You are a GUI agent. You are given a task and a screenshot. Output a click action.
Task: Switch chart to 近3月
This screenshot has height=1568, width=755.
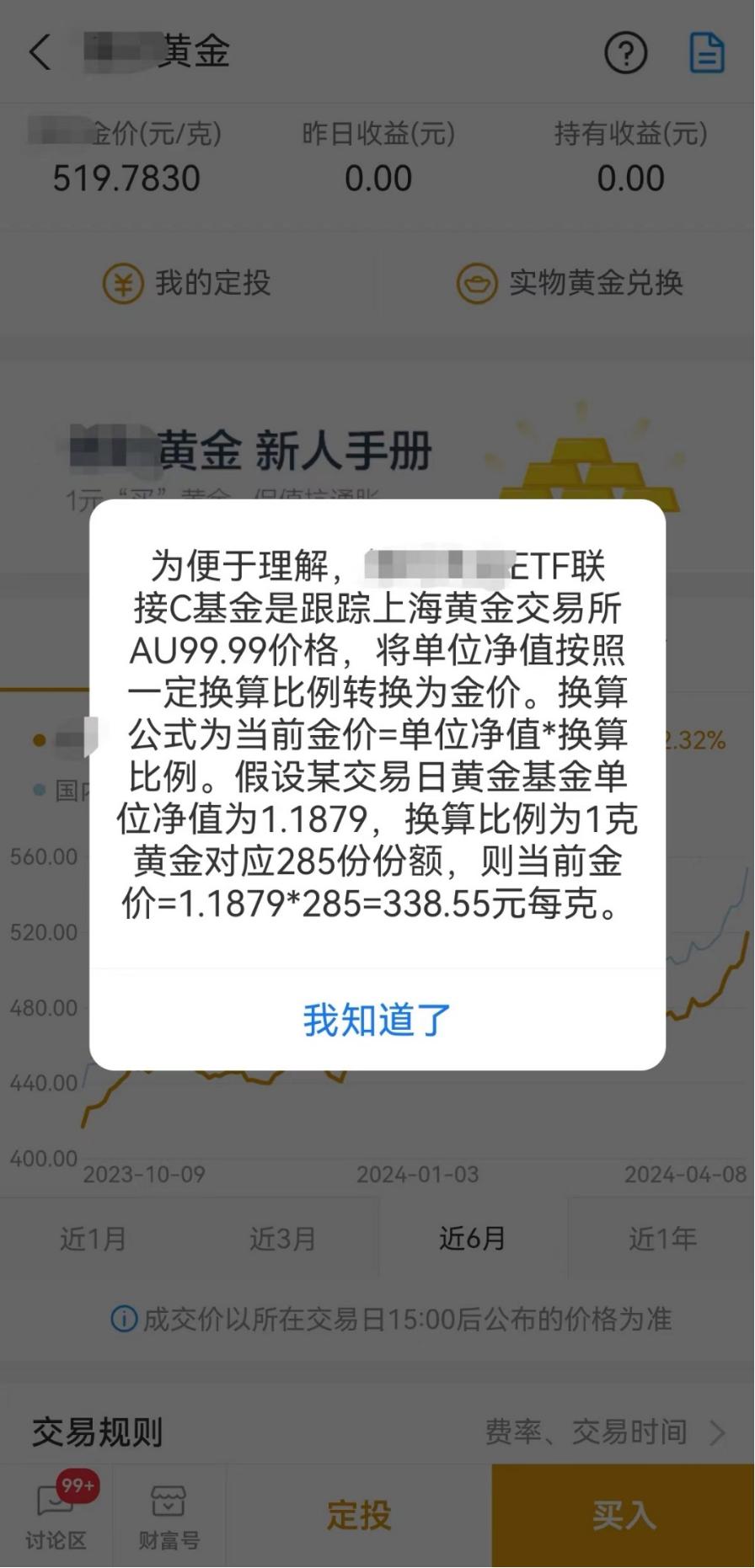[x=283, y=1238]
